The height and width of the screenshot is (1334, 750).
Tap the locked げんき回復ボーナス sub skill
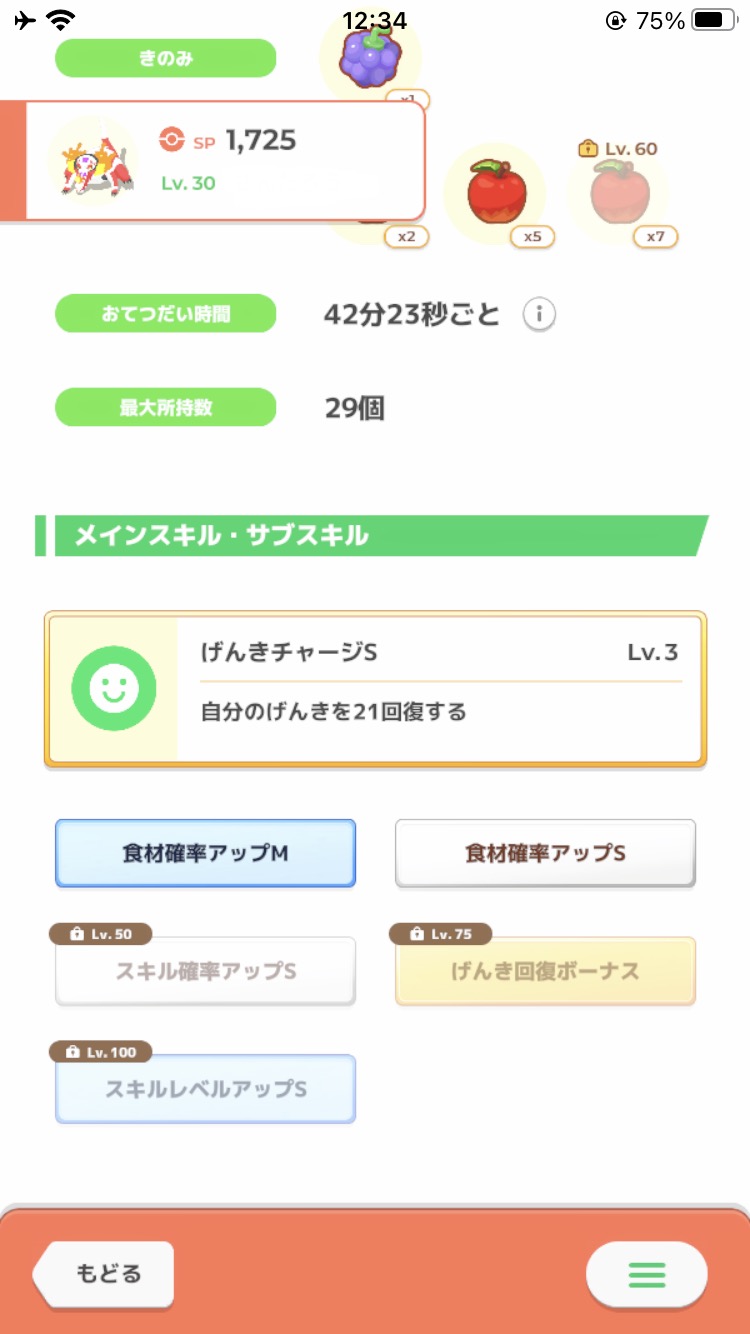point(545,970)
